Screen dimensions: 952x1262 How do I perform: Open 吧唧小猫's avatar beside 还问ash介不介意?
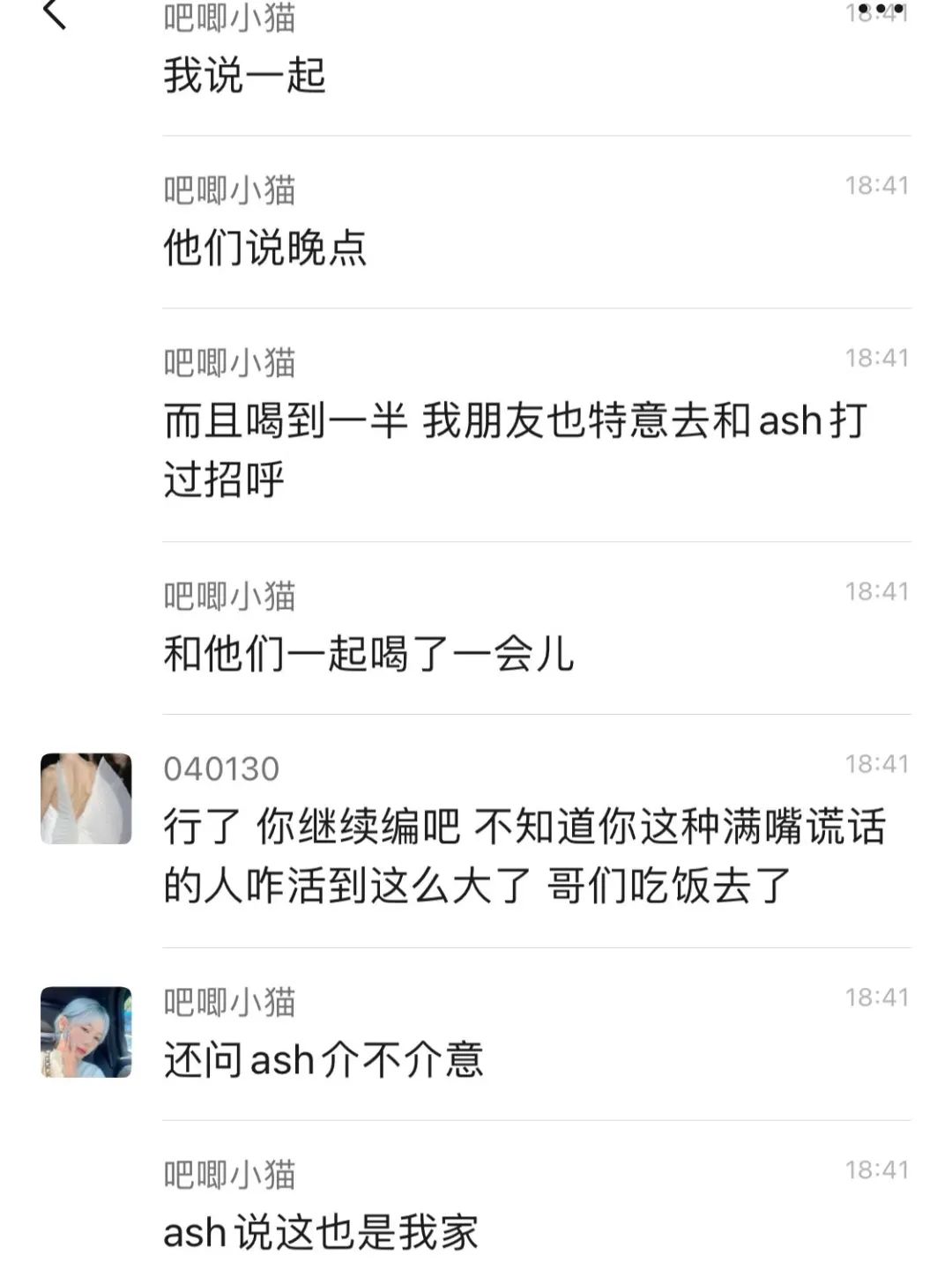(86, 1031)
